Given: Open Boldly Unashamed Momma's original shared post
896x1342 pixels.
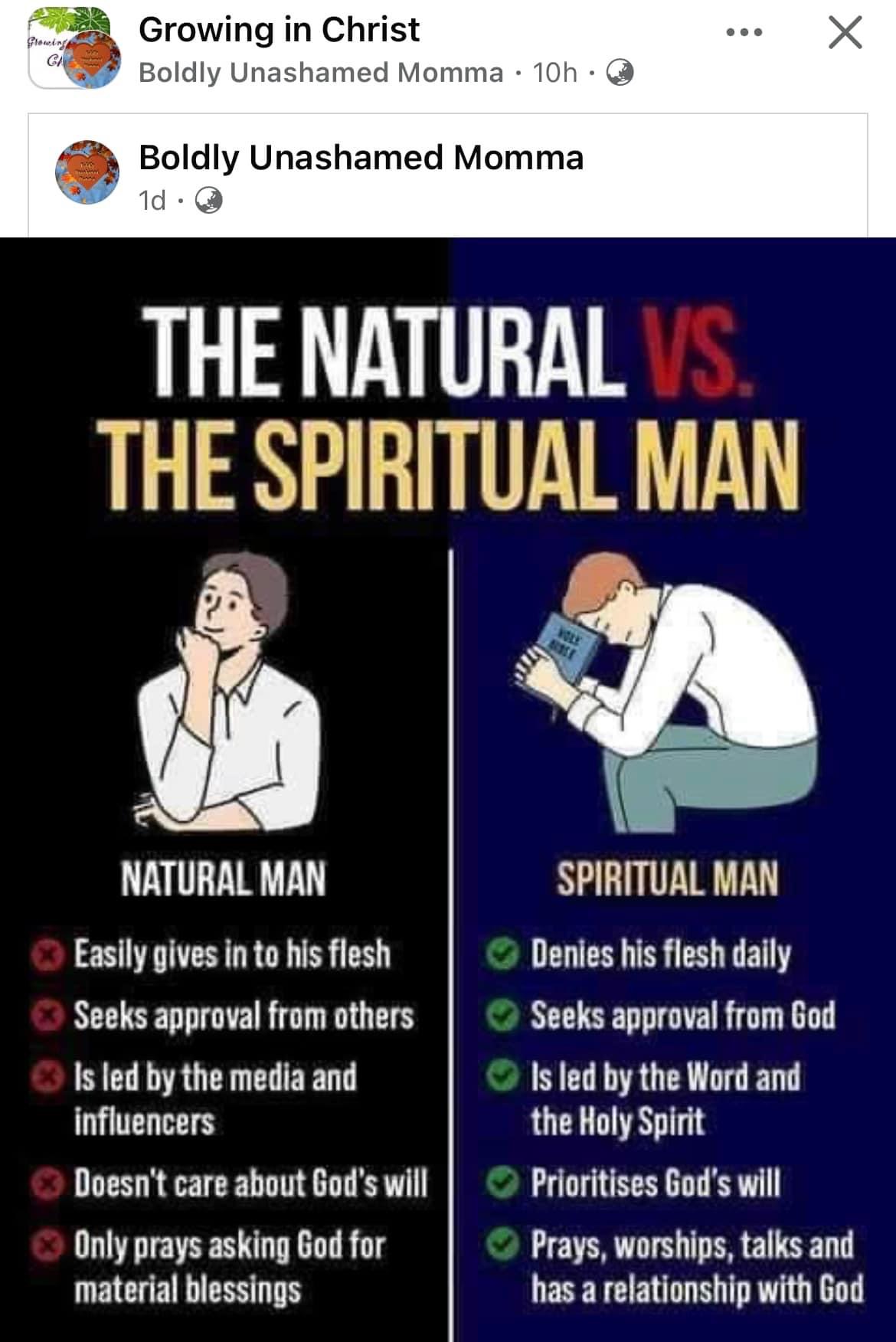Looking at the screenshot, I should pos(361,158).
